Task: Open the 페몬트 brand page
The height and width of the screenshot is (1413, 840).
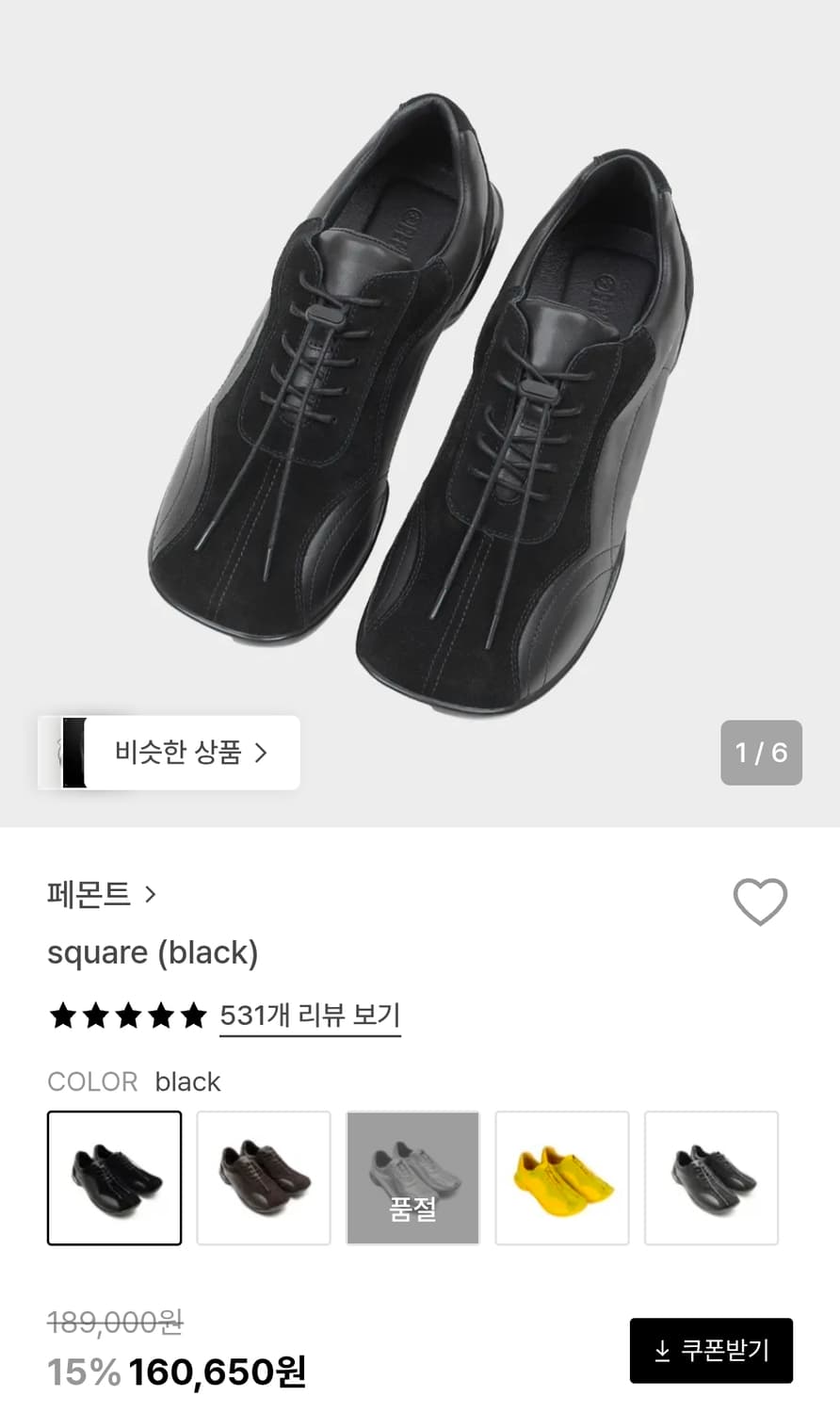Action: pos(101,894)
